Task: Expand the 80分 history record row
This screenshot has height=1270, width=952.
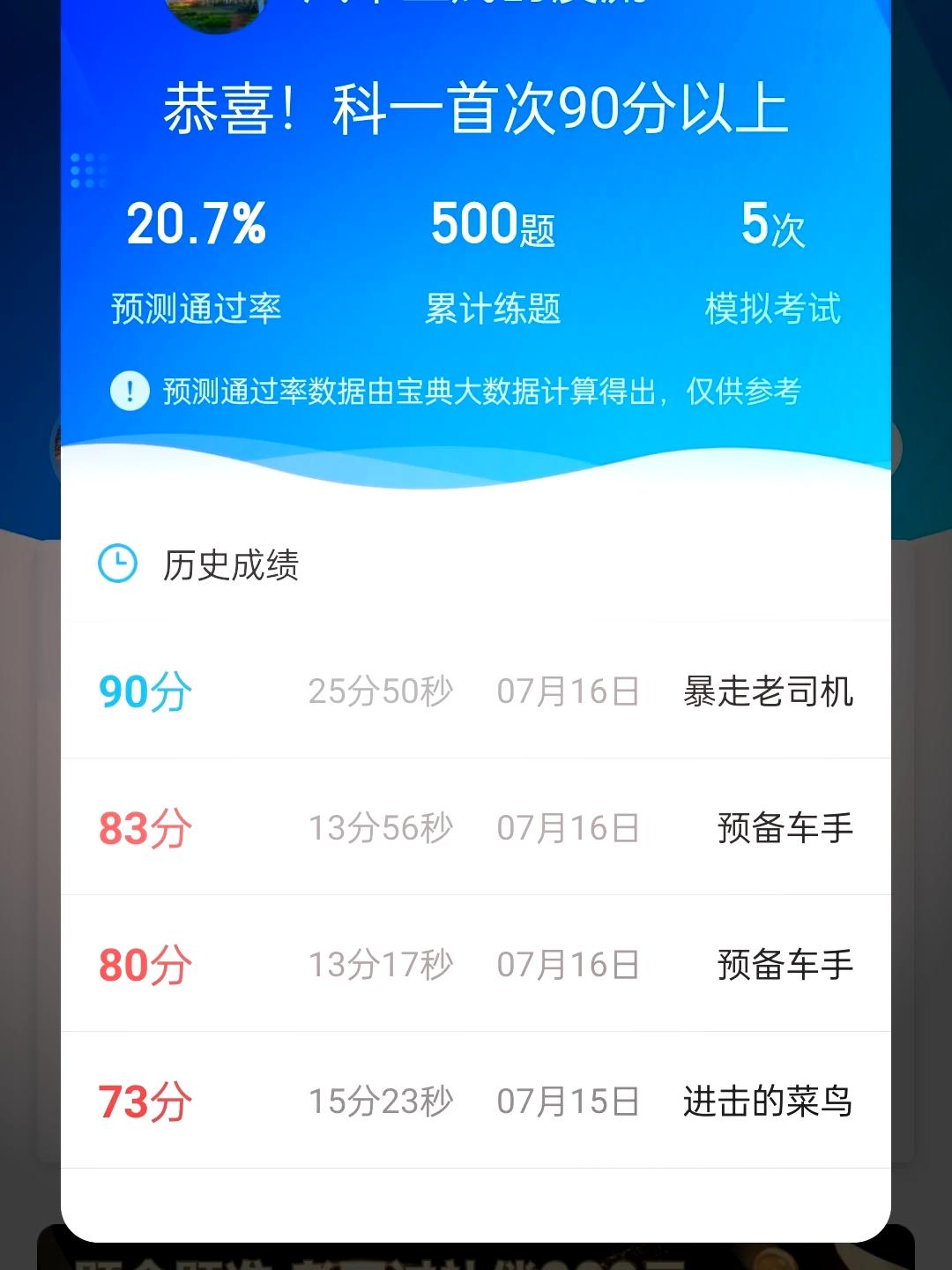Action: pyautogui.click(x=476, y=965)
